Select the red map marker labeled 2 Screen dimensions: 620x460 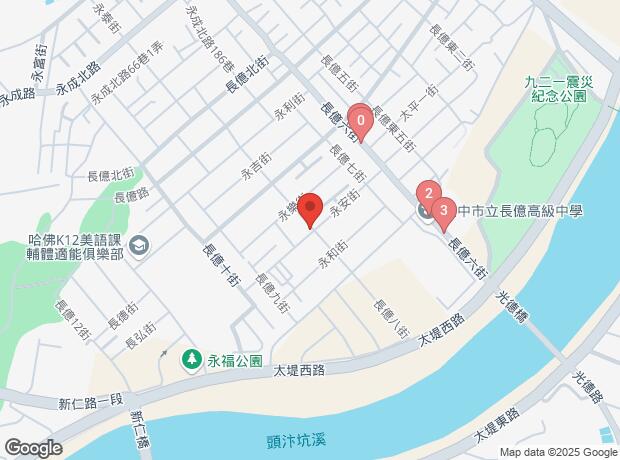[x=428, y=193]
